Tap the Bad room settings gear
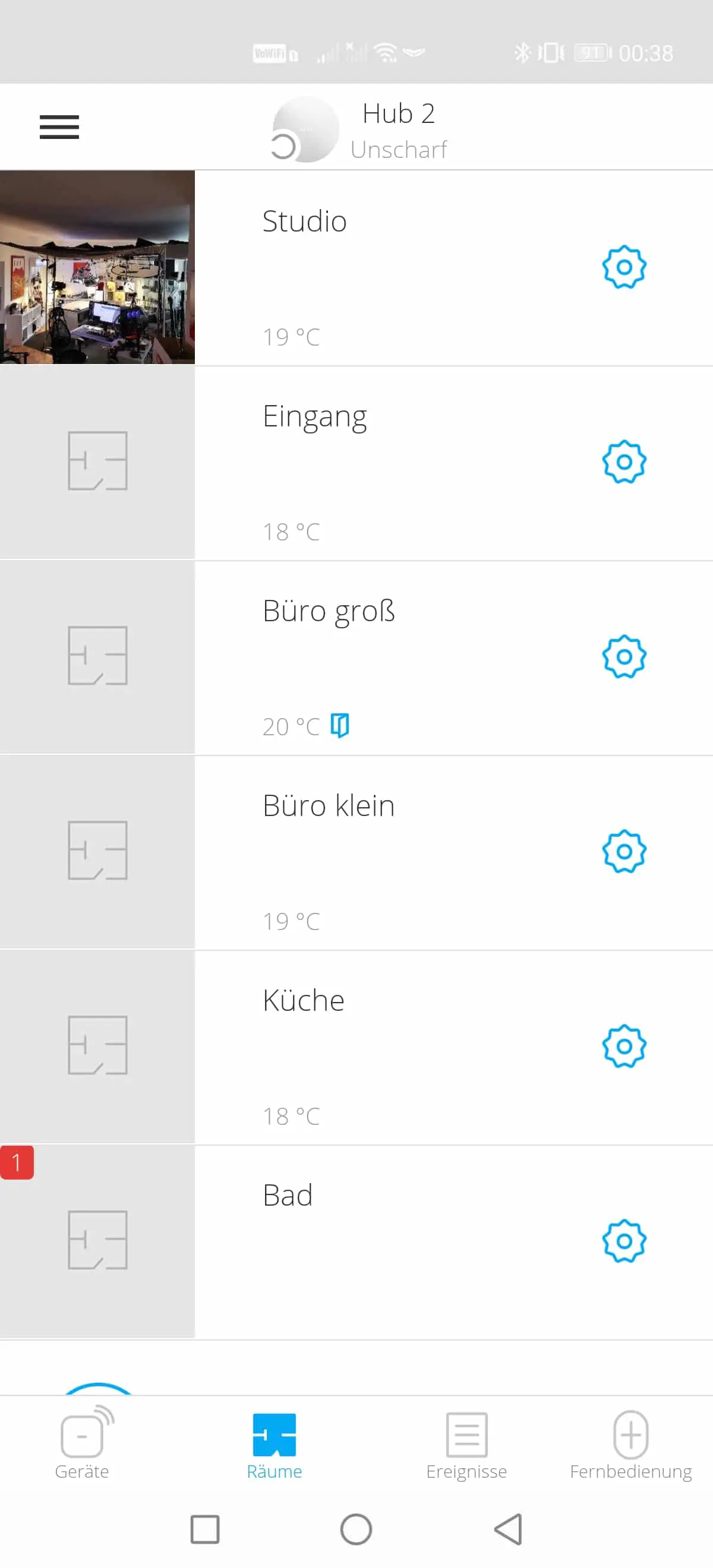713x1568 pixels. [x=623, y=1241]
